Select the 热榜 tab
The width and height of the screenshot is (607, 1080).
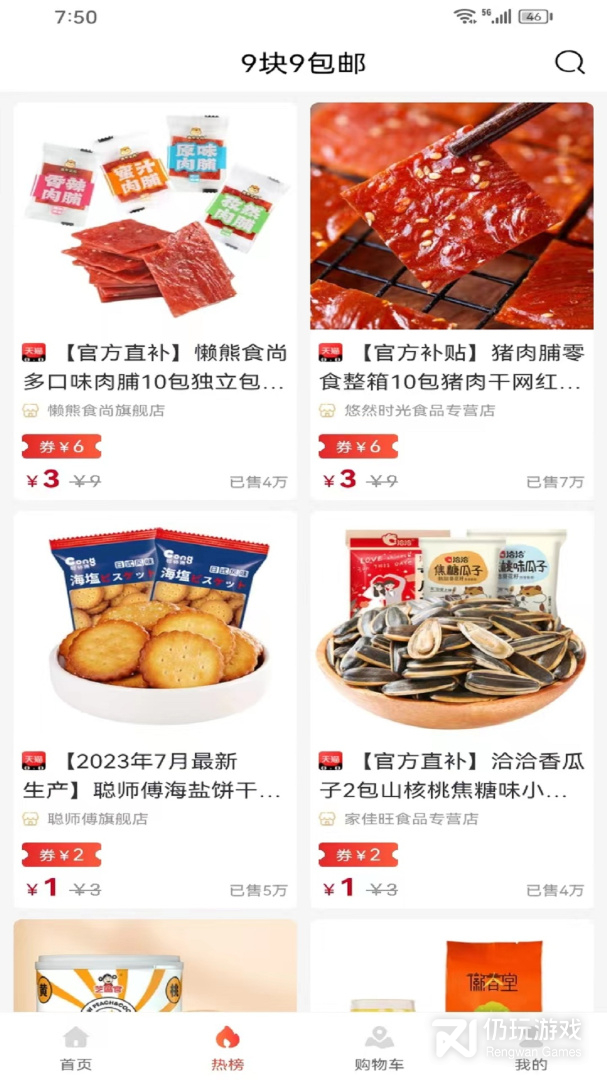click(227, 1047)
